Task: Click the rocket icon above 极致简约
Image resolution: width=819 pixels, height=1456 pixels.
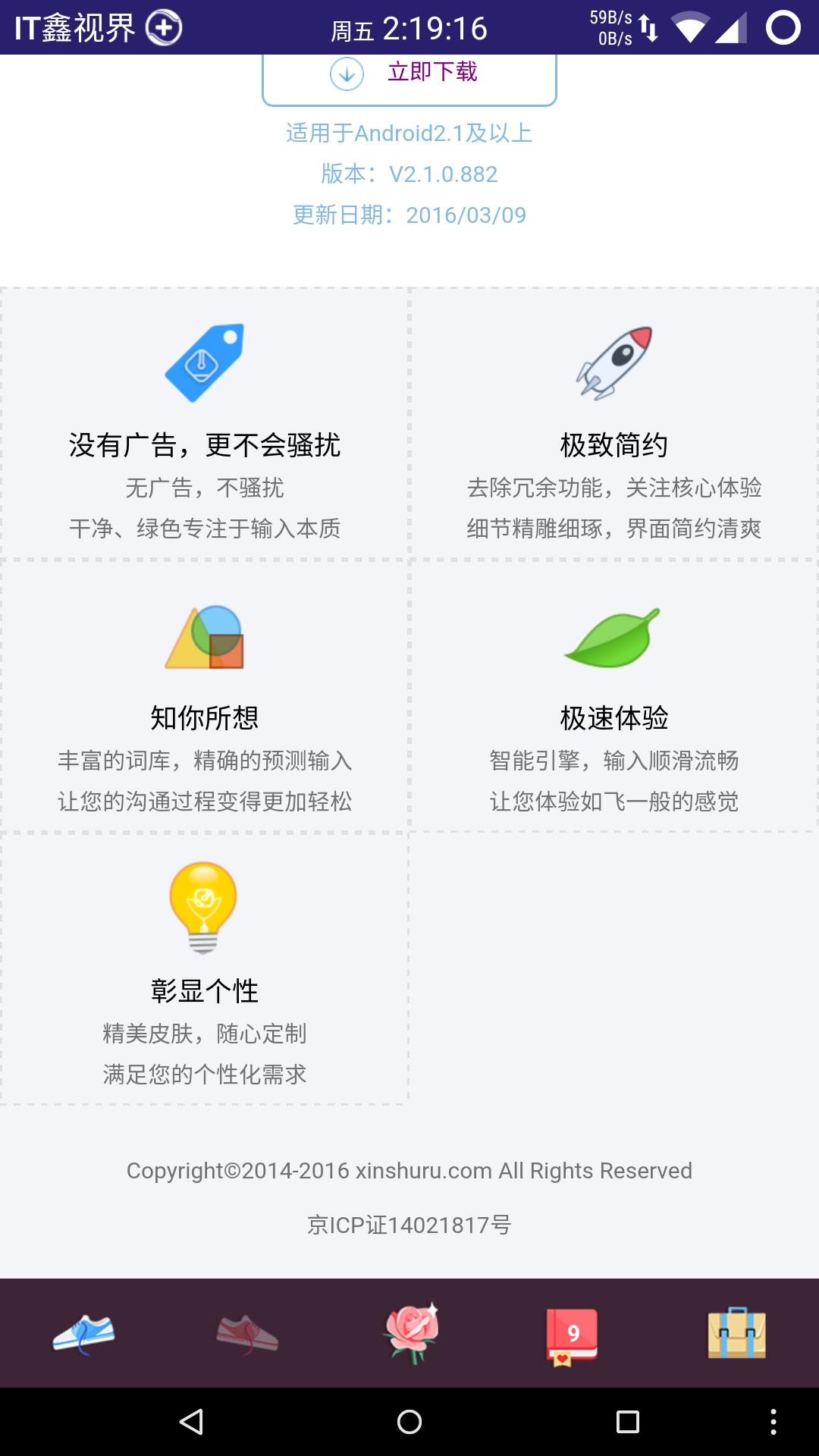Action: pos(614,362)
